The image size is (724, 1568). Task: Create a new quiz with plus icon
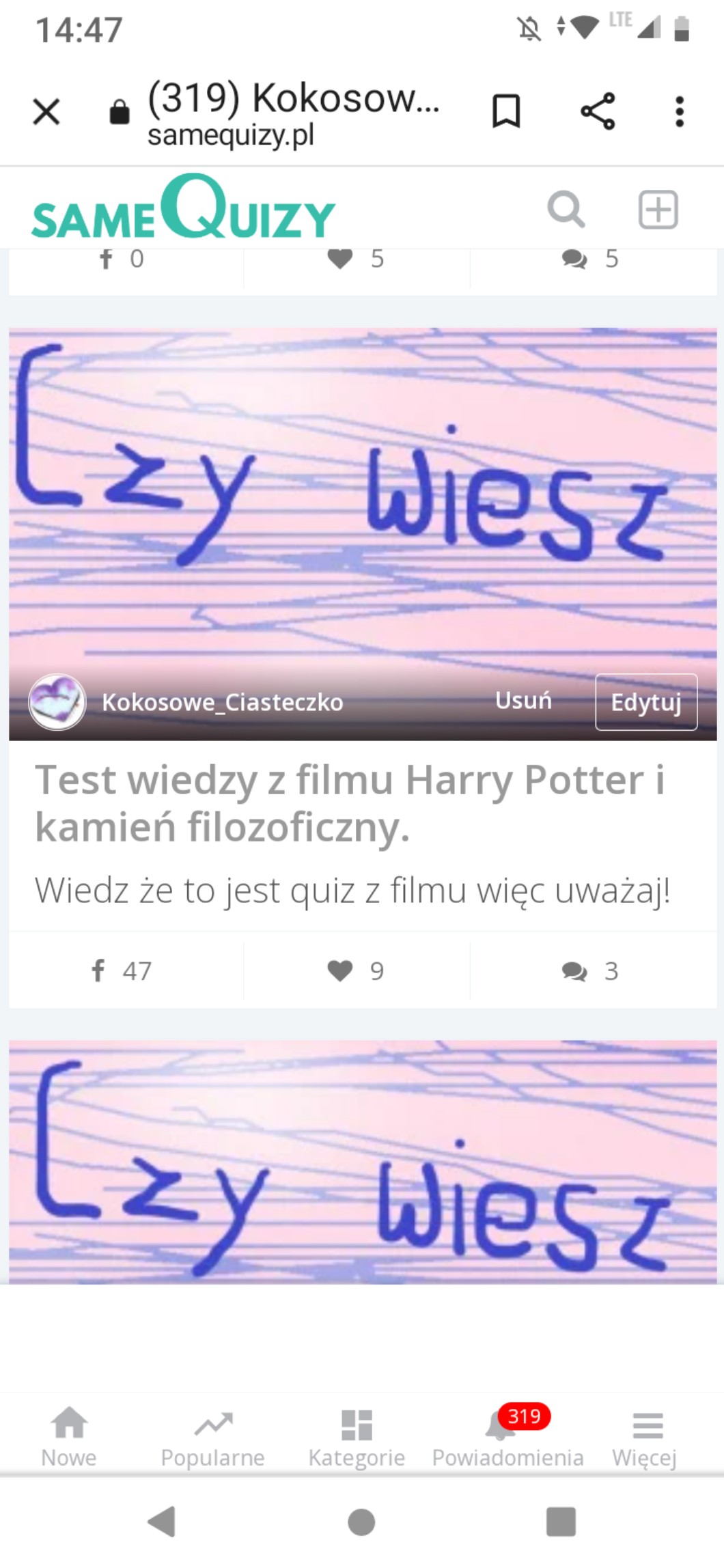pos(658,209)
